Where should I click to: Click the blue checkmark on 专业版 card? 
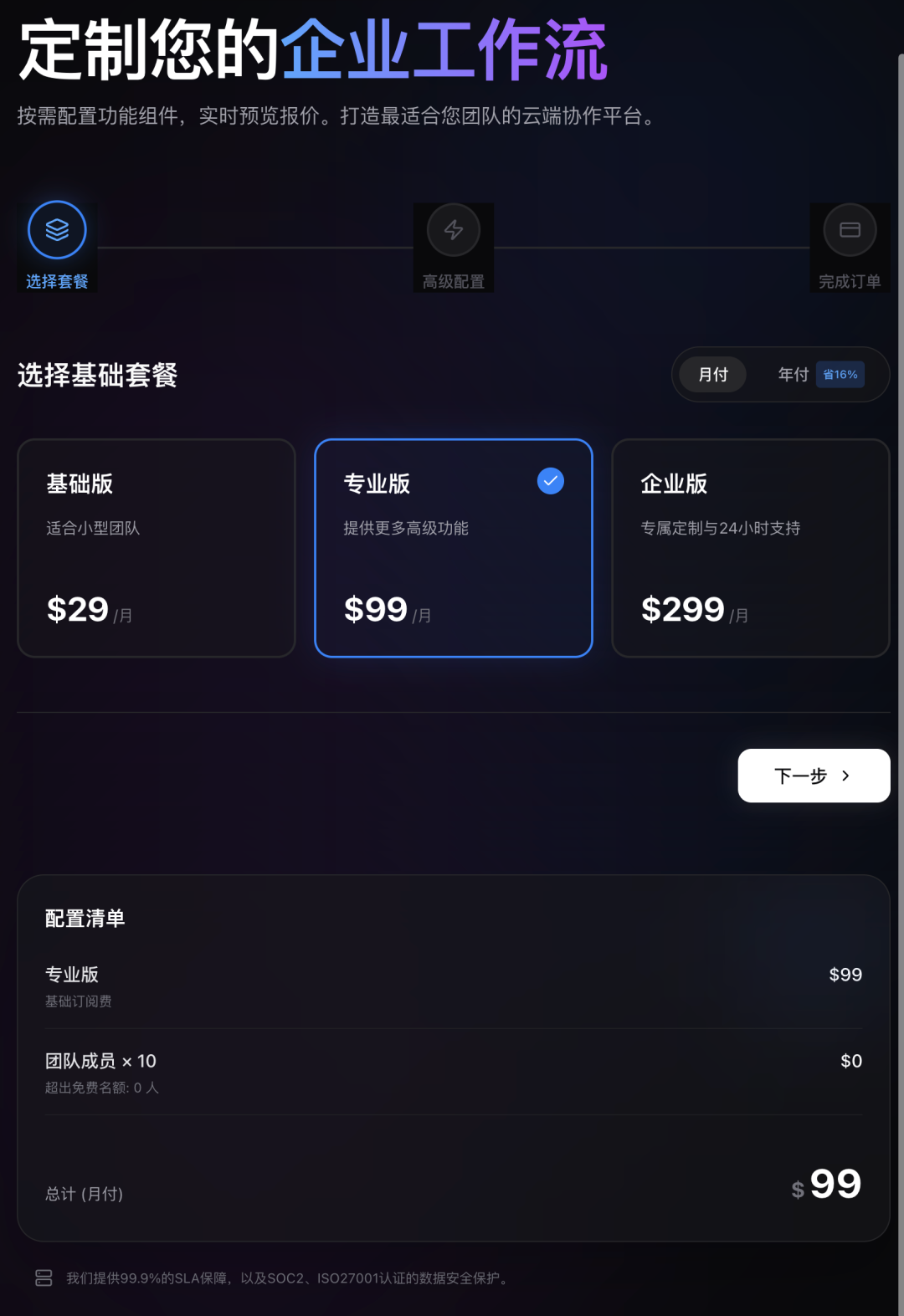click(550, 480)
